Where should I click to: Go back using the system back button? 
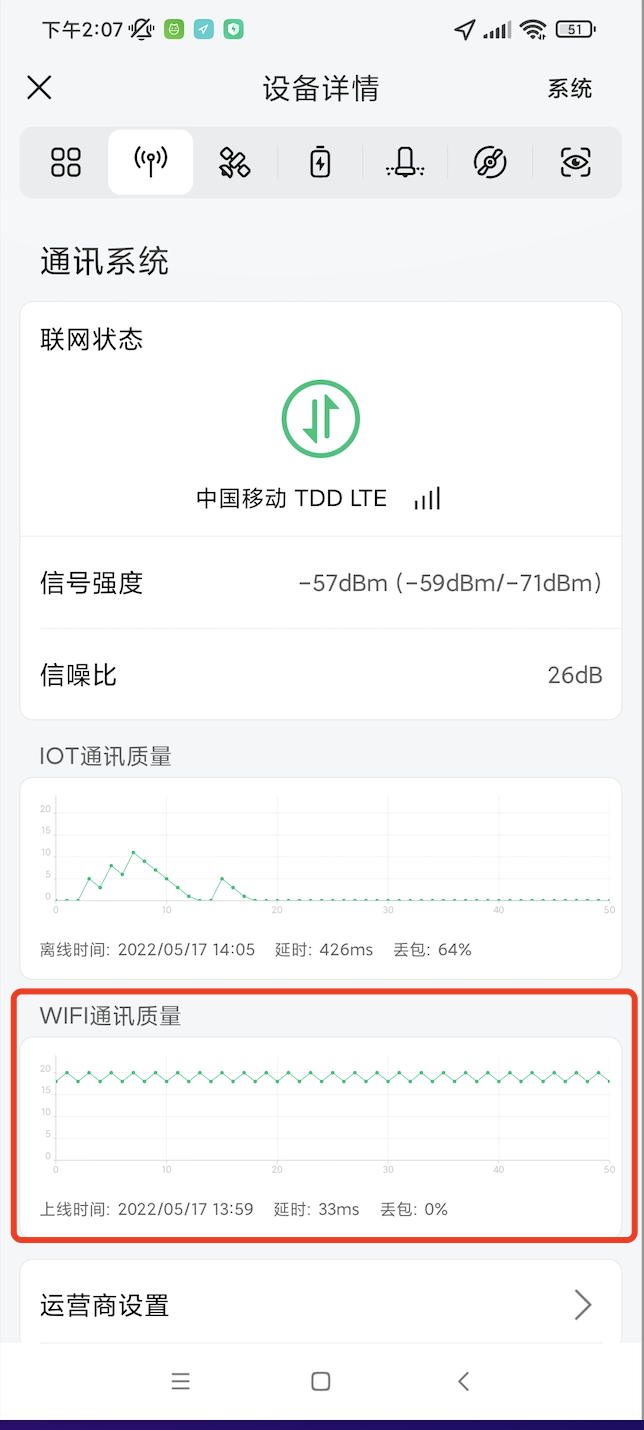(x=463, y=1381)
